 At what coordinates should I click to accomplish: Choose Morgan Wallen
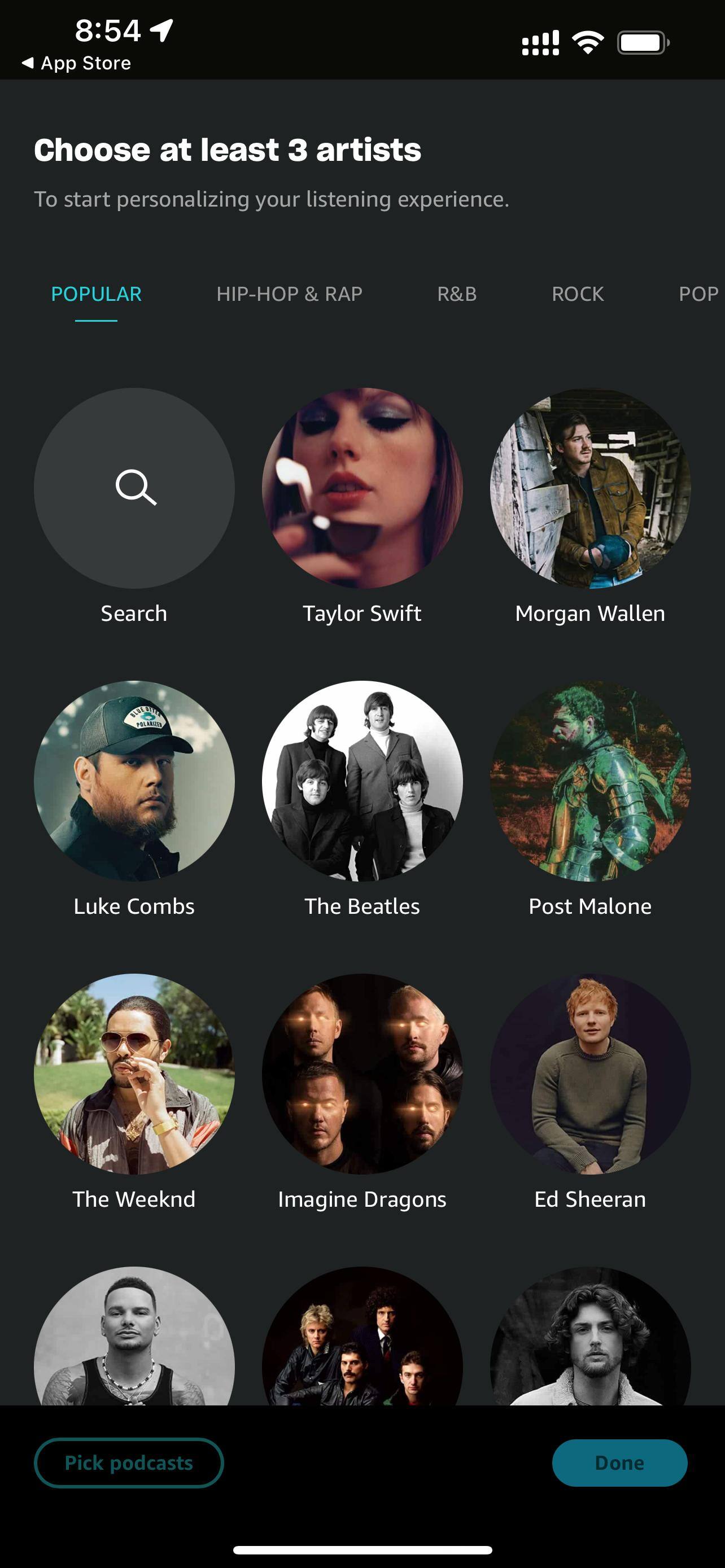coord(590,488)
